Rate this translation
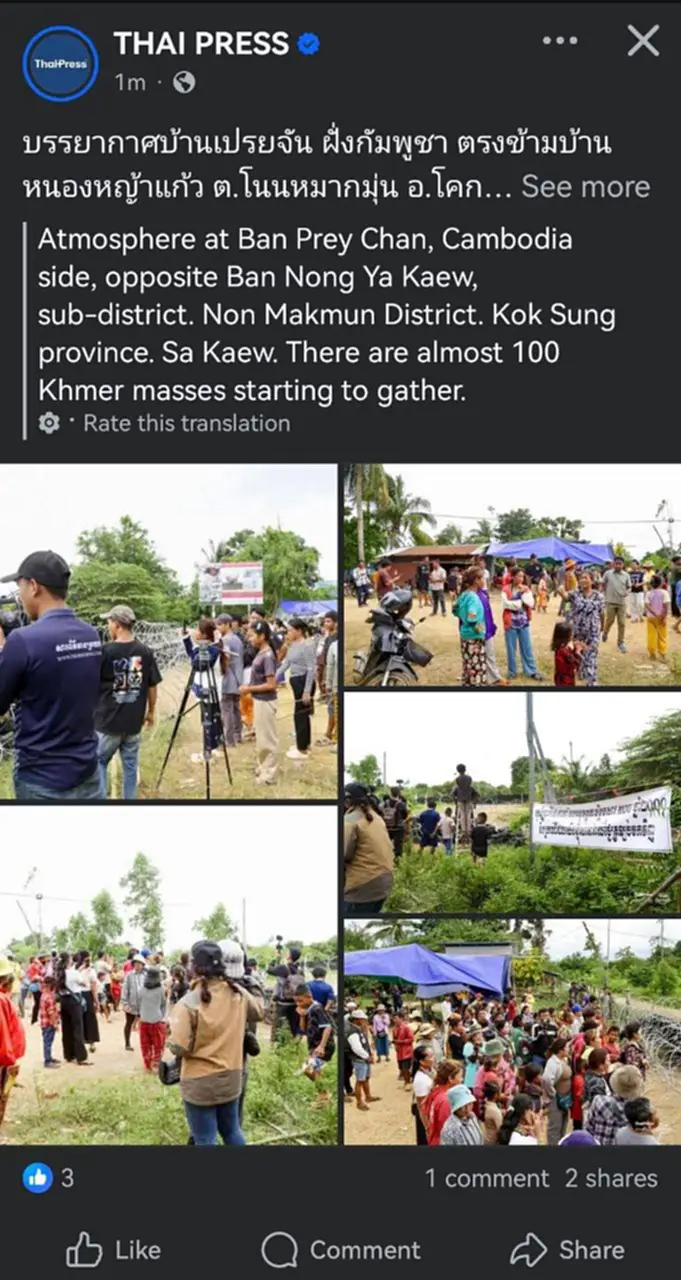 [x=186, y=423]
